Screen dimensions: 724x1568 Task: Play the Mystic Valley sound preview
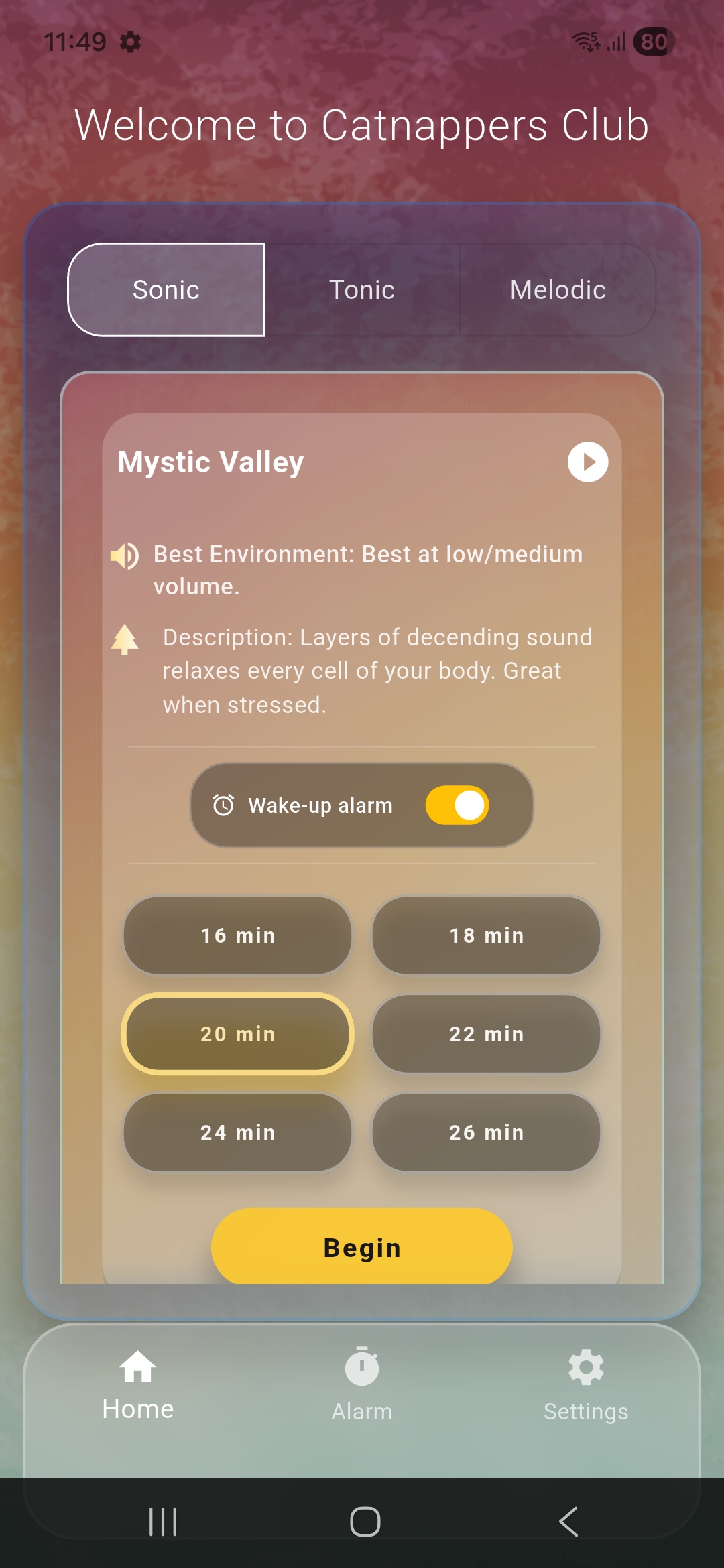click(587, 462)
